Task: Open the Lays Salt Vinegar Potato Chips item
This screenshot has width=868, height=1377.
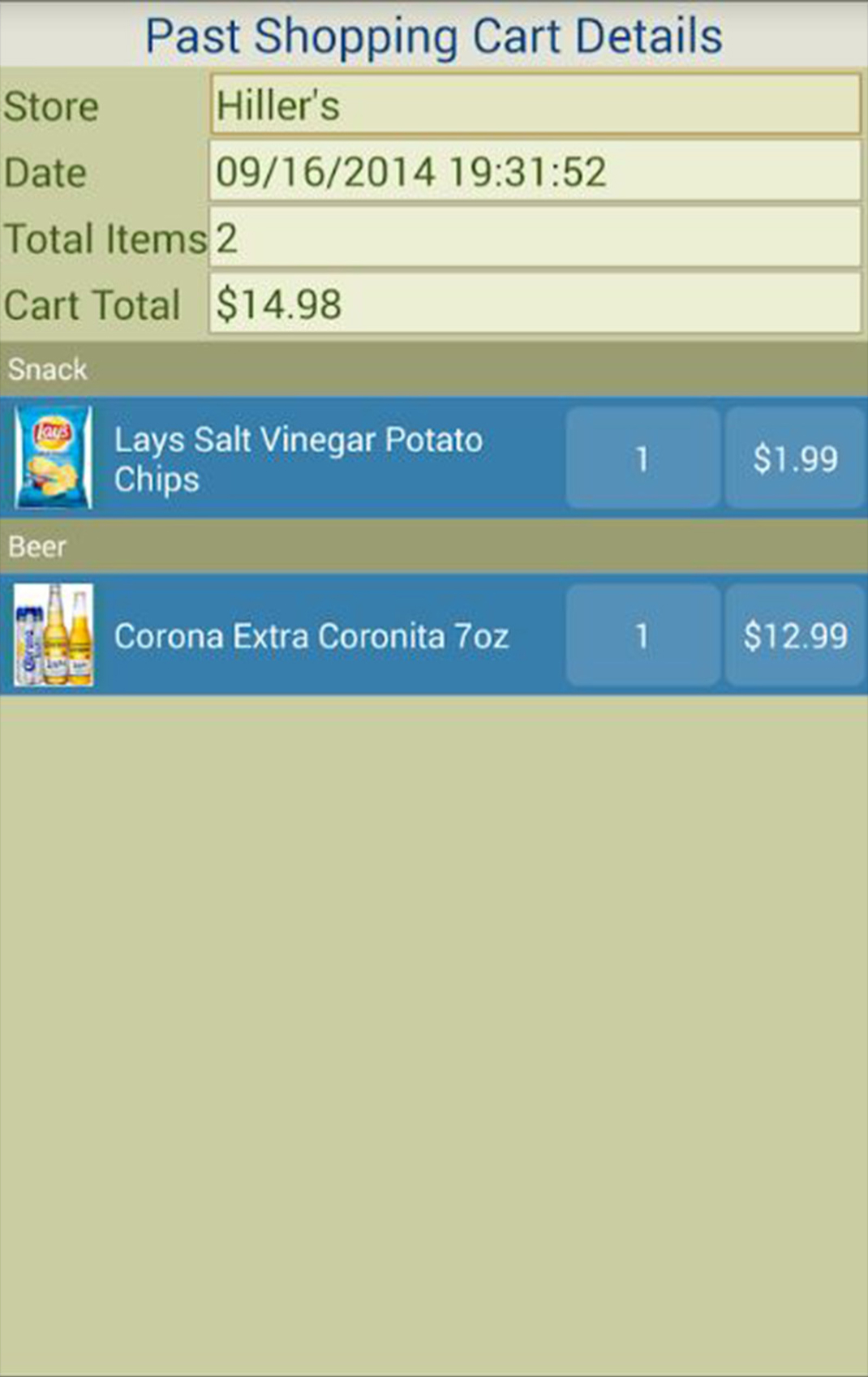Action: click(x=299, y=458)
